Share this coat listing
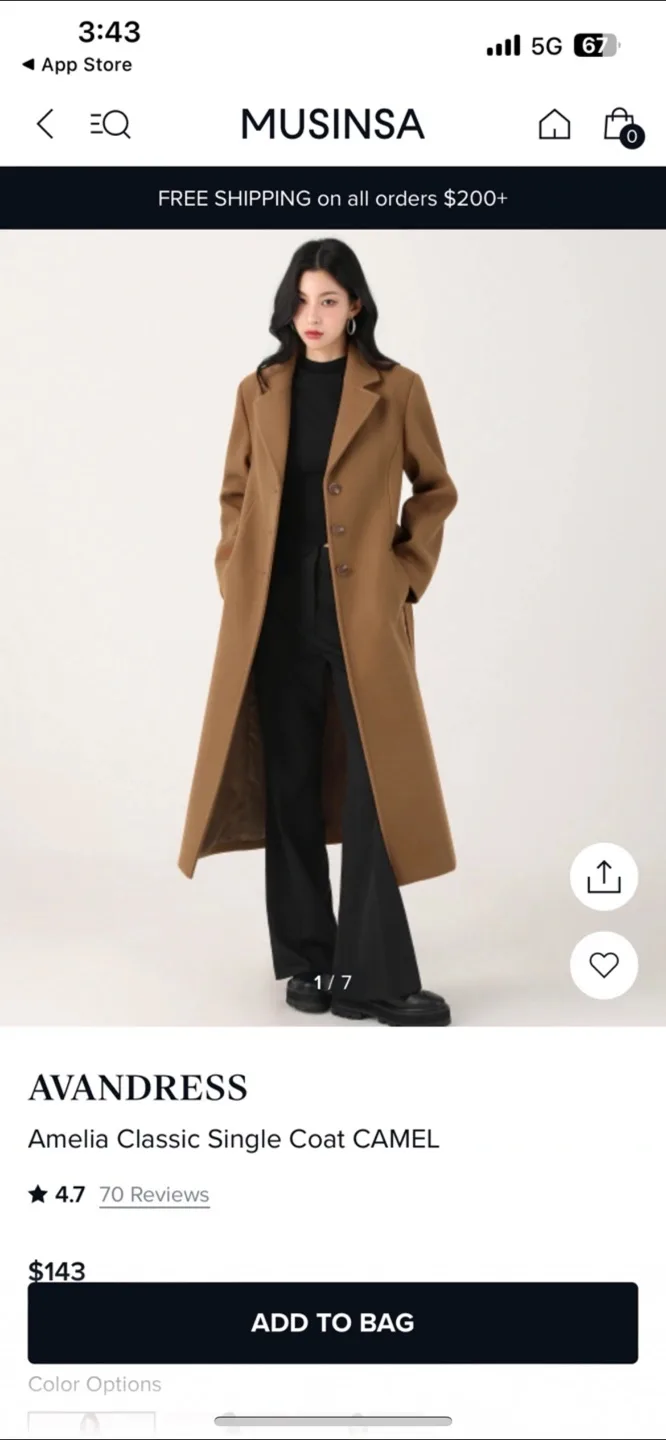666x1440 pixels. (x=603, y=877)
